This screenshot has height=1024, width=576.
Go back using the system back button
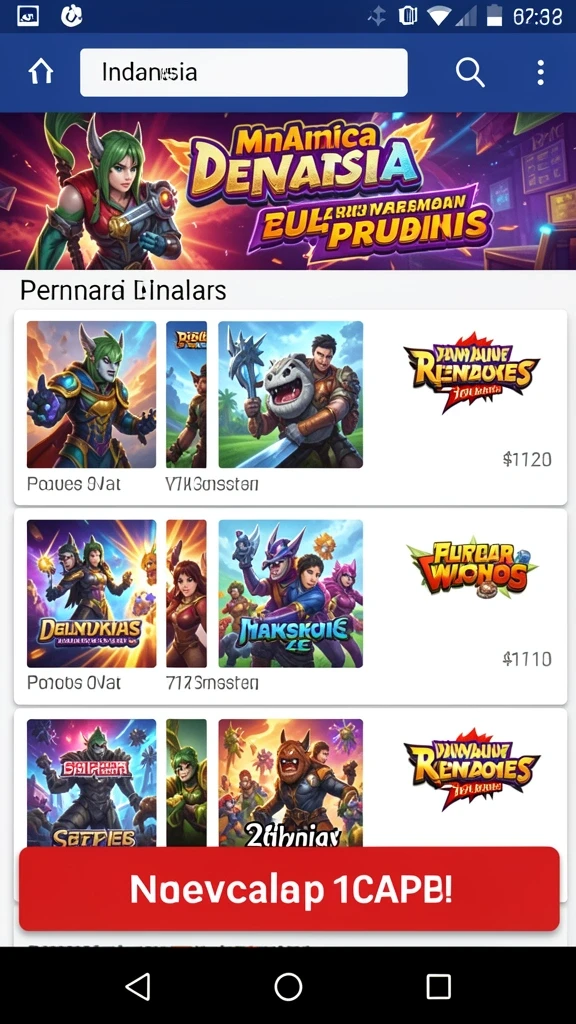(x=138, y=985)
